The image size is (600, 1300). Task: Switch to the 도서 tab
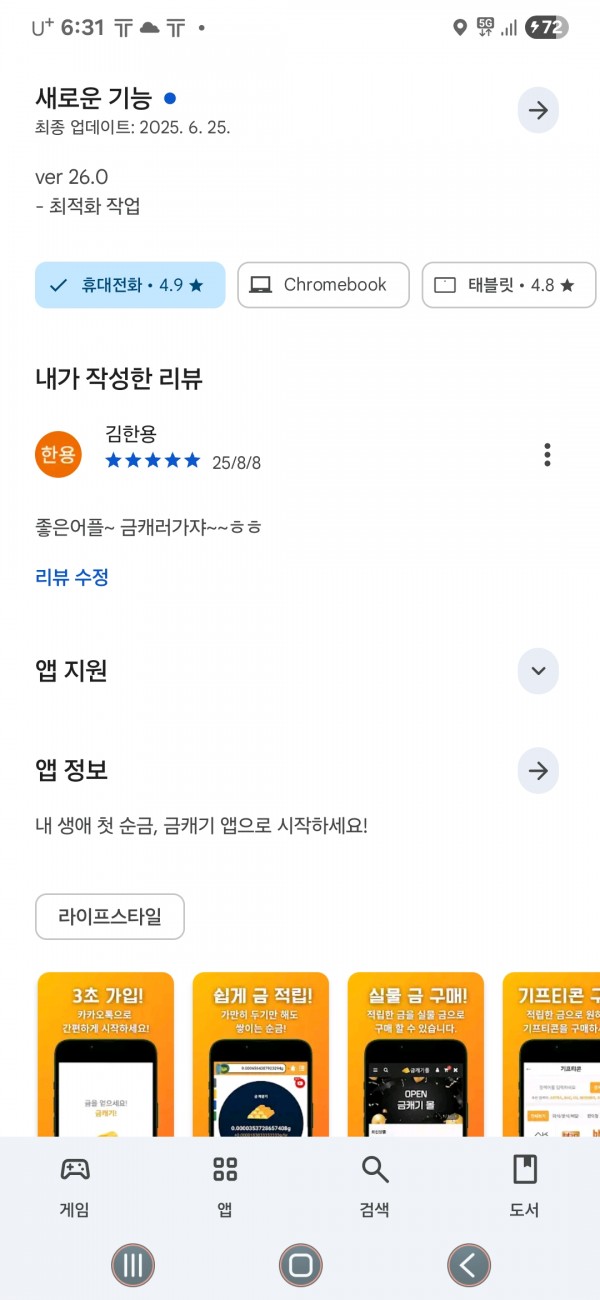[x=525, y=1186]
